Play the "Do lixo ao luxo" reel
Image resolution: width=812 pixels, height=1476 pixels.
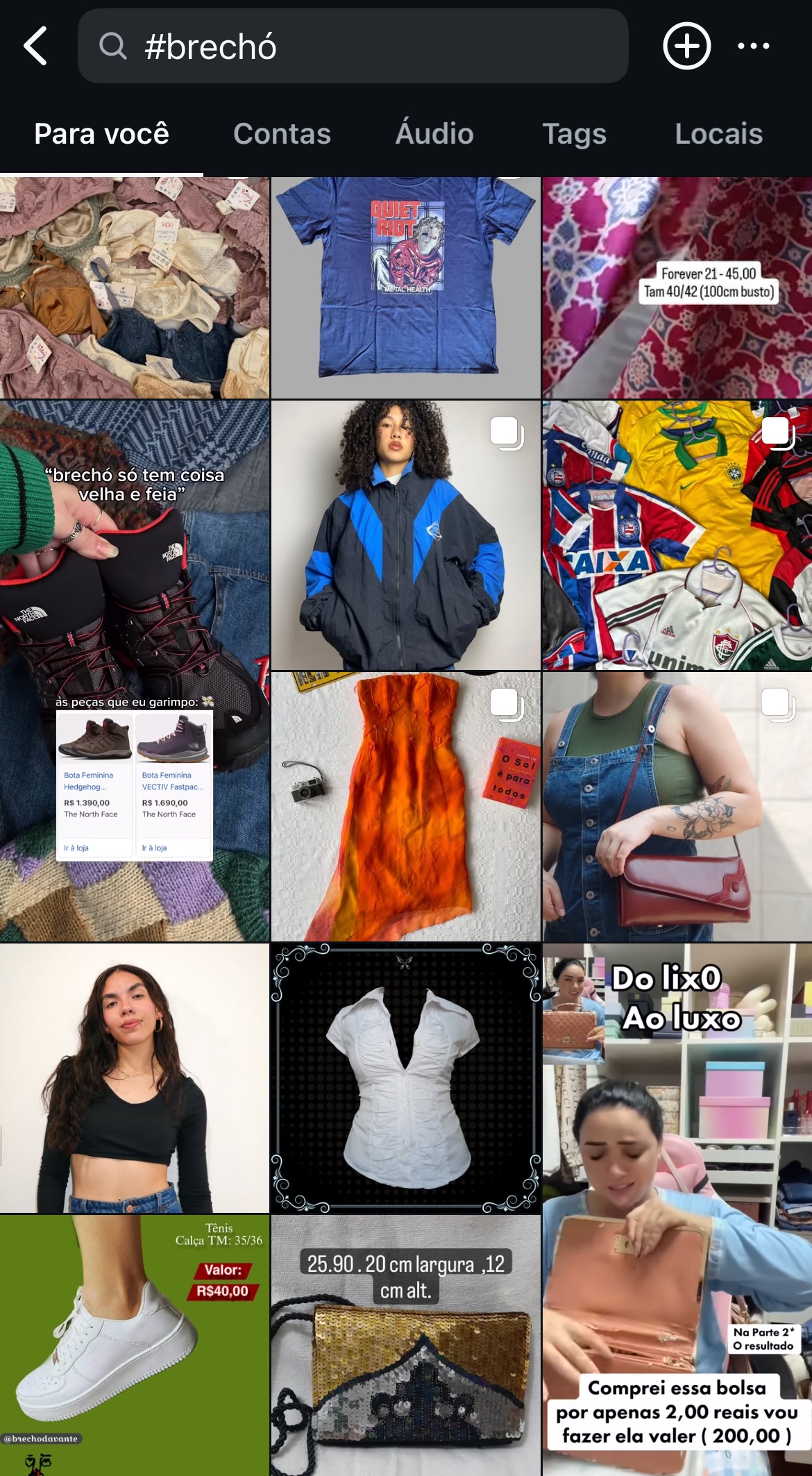pyautogui.click(x=677, y=1208)
